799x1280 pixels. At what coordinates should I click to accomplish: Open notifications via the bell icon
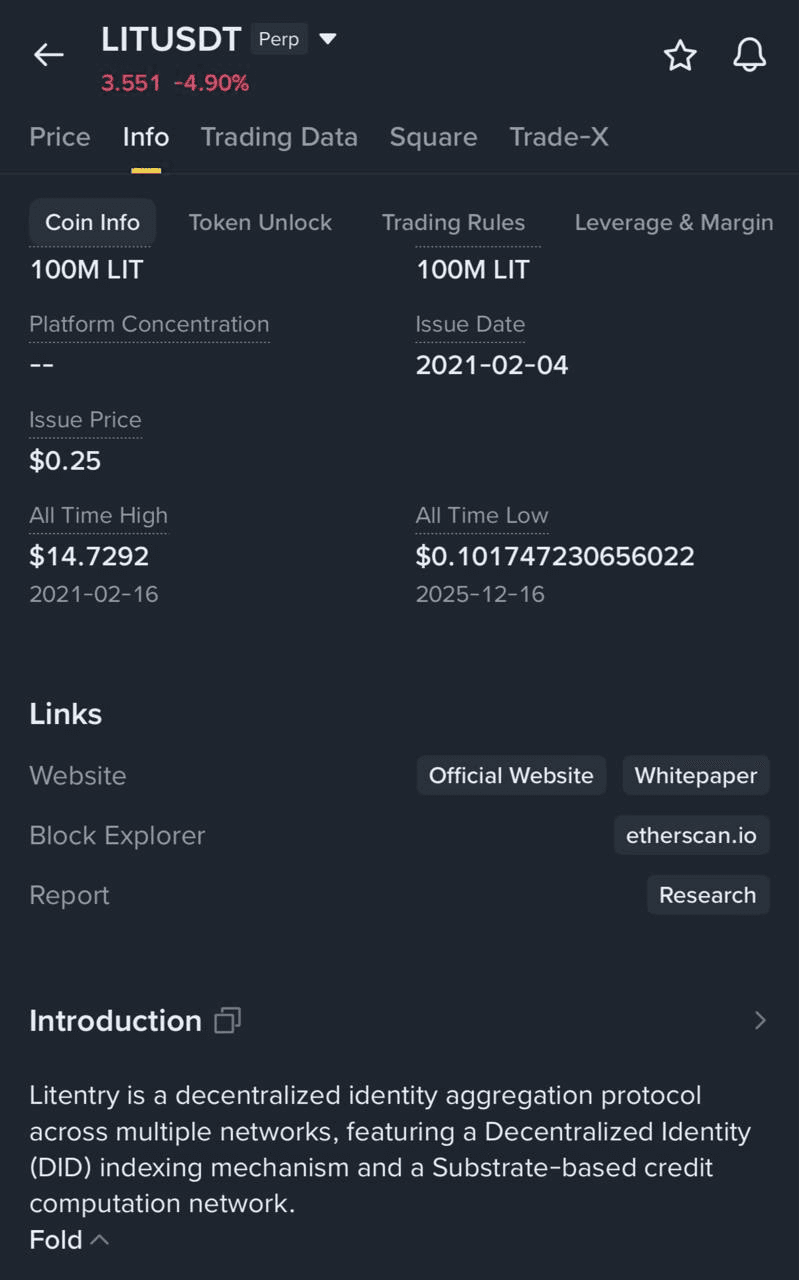point(748,56)
